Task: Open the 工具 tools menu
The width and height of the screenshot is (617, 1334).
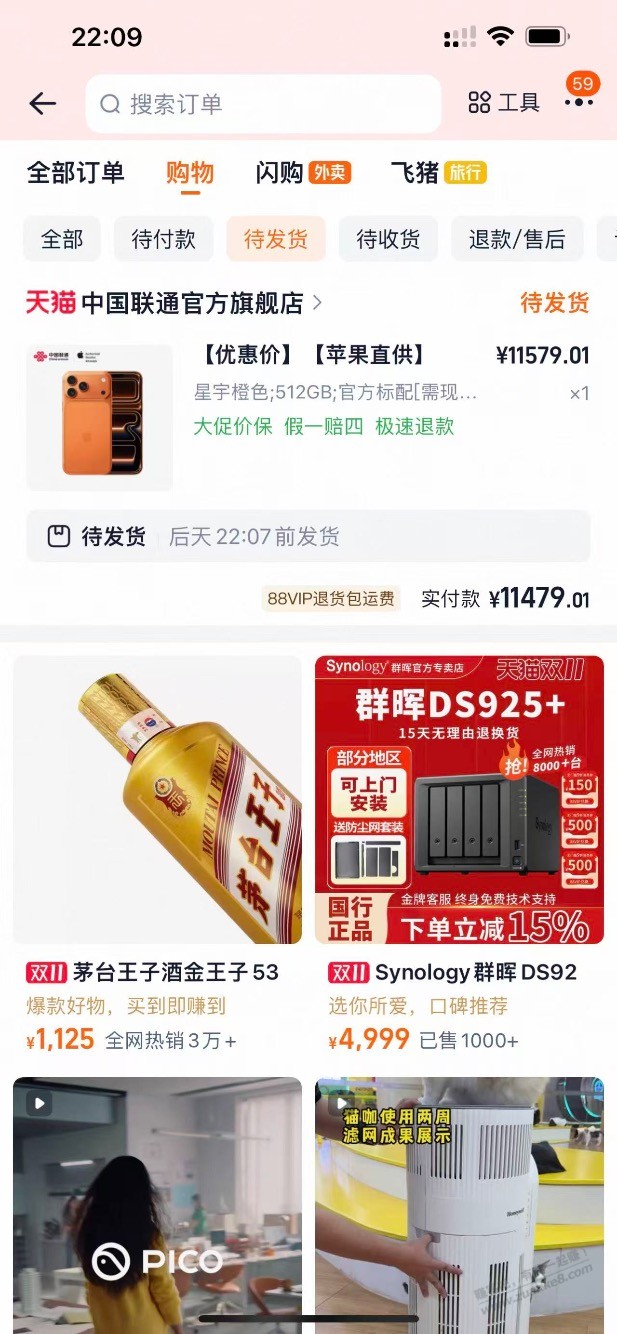Action: pyautogui.click(x=504, y=103)
